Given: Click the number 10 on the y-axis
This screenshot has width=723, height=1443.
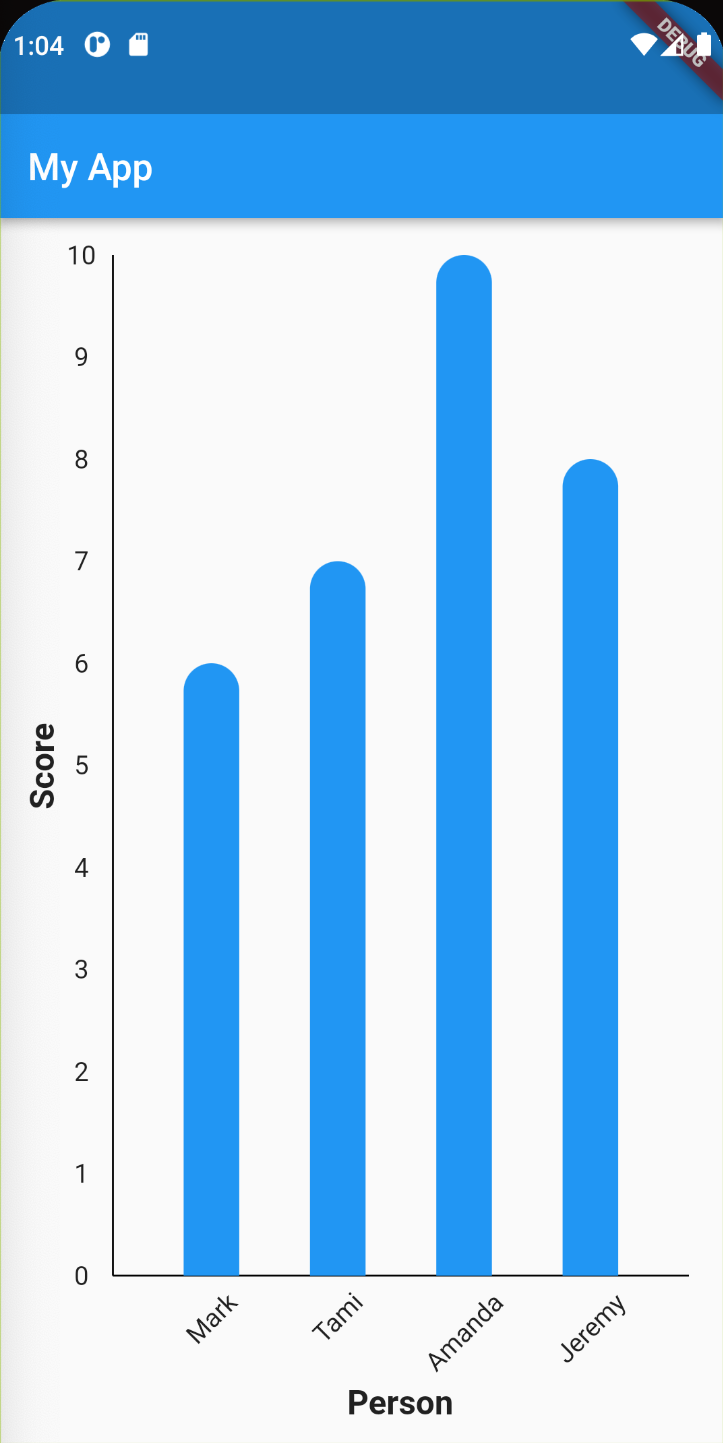Looking at the screenshot, I should click(x=80, y=255).
